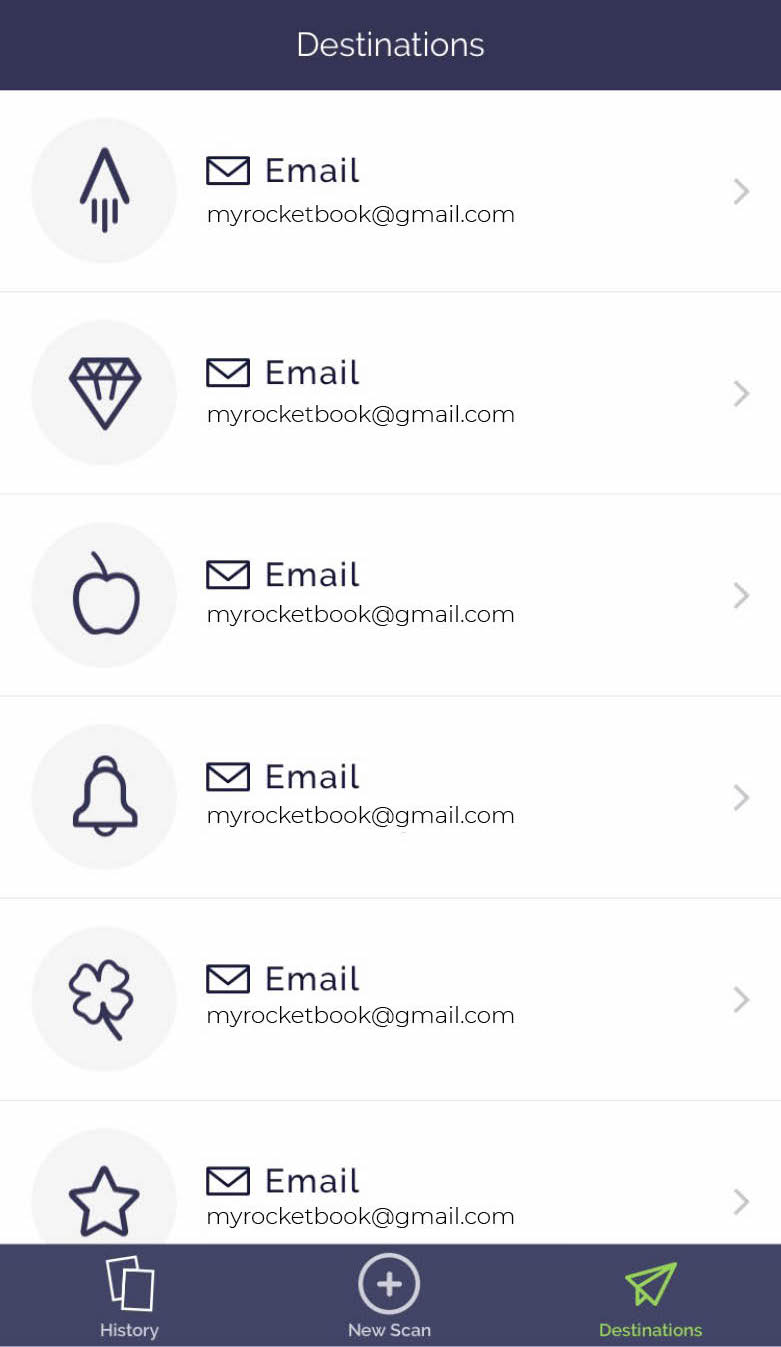Open the diamond icon destination row
Screen dimensions: 781x1347
tap(390, 393)
